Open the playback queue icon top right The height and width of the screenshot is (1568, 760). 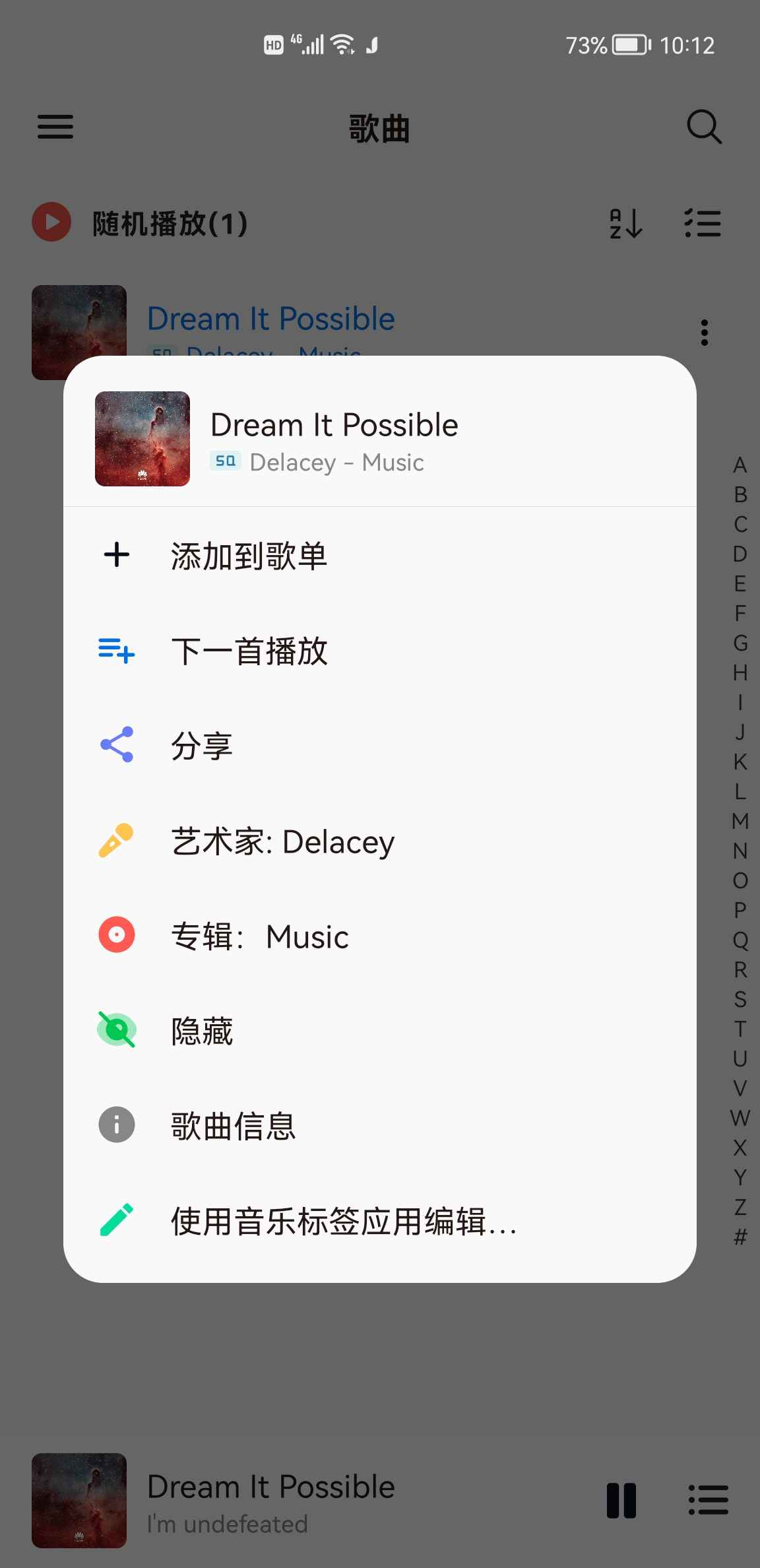[703, 224]
